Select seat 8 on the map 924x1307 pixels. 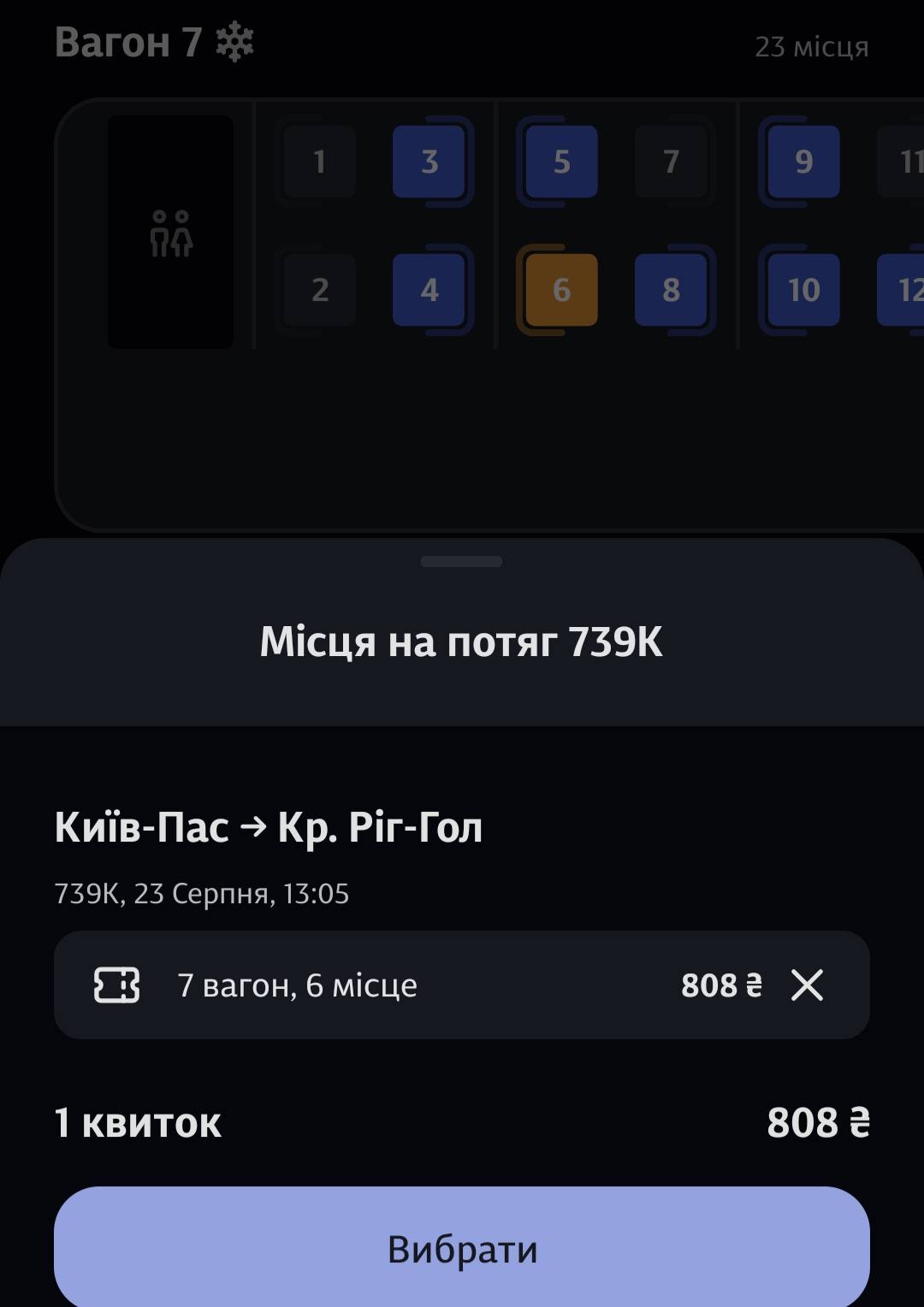coord(671,290)
